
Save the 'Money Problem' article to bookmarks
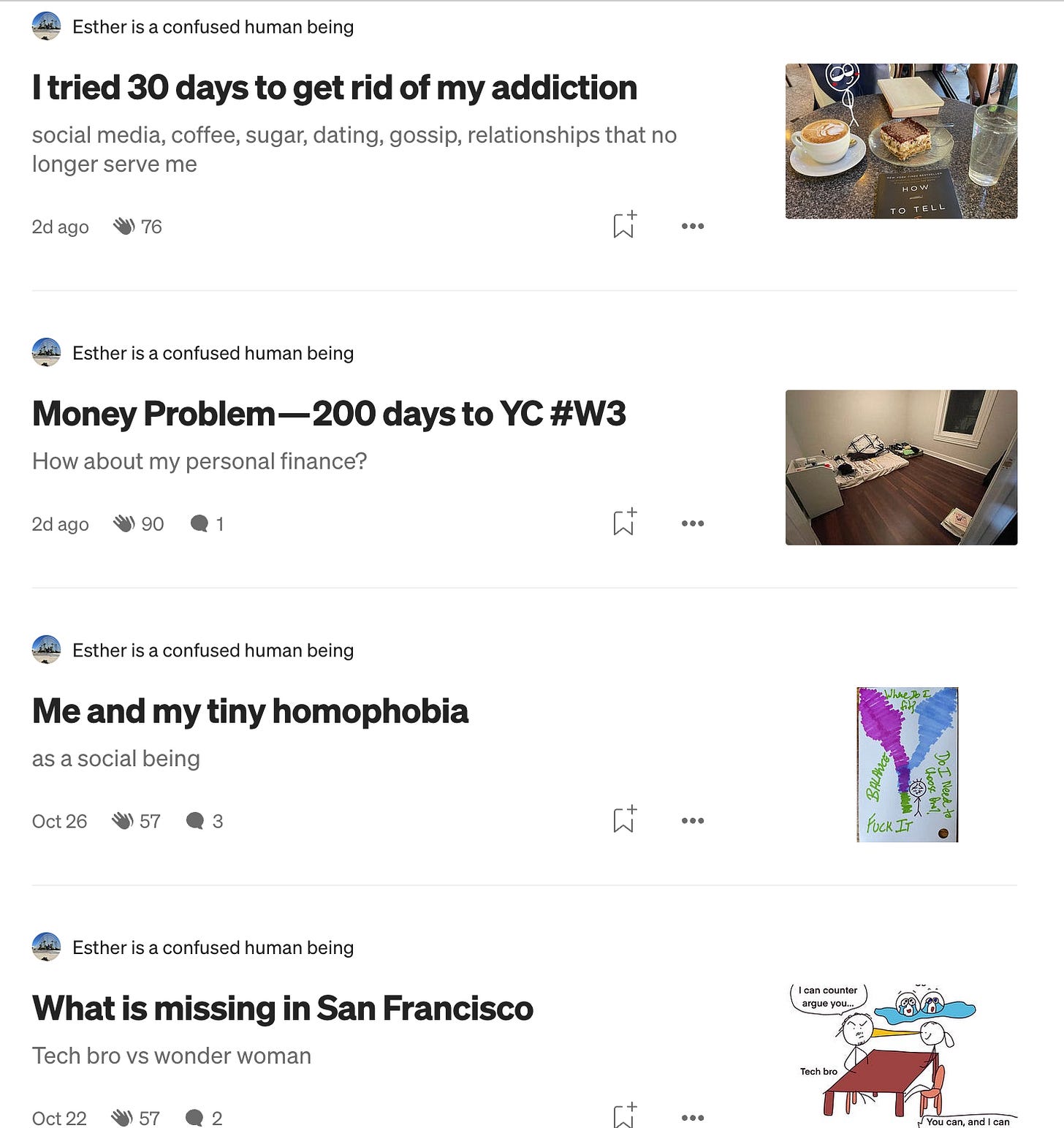click(623, 523)
